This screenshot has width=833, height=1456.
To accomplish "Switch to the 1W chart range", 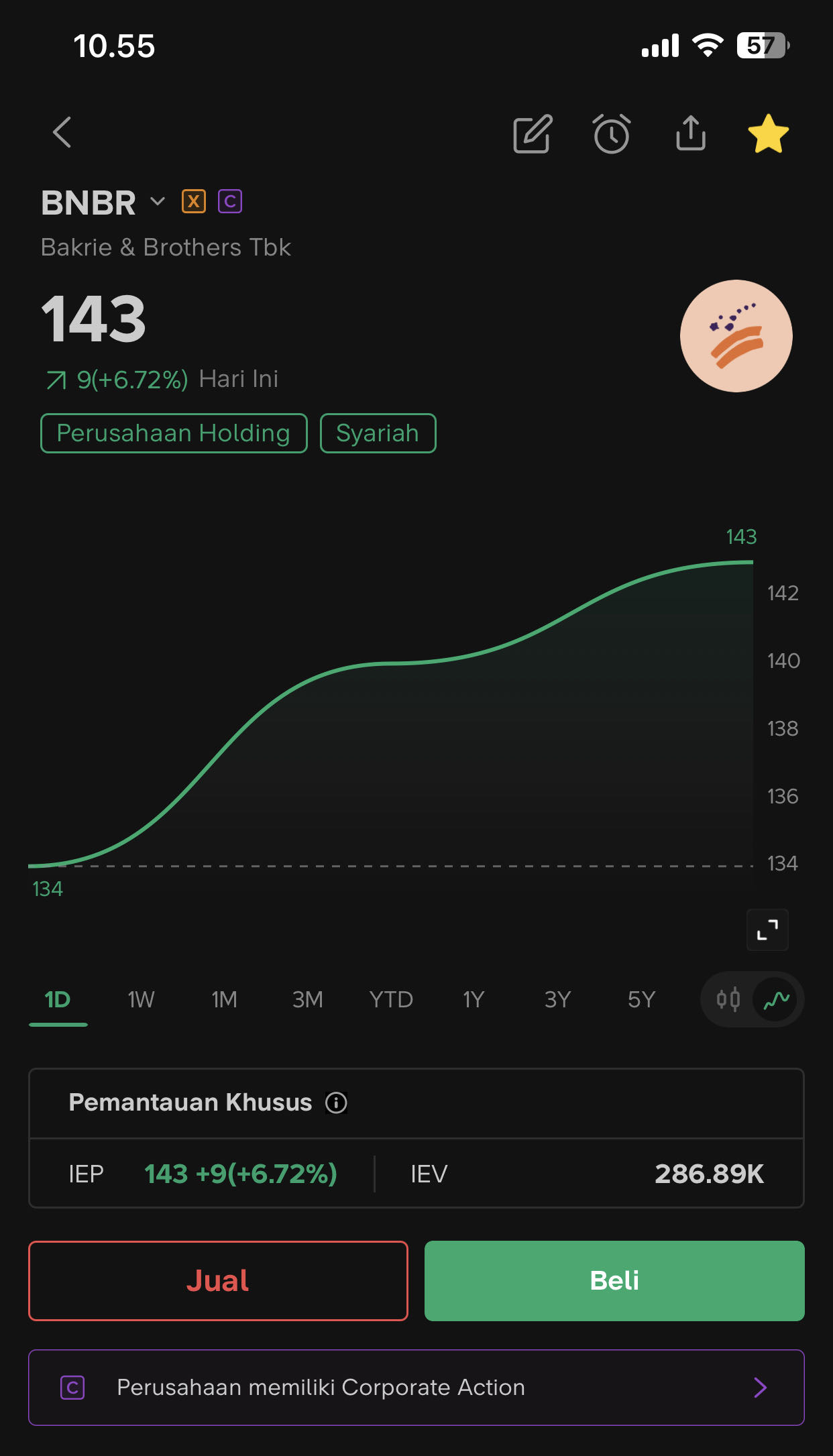I will pyautogui.click(x=141, y=999).
